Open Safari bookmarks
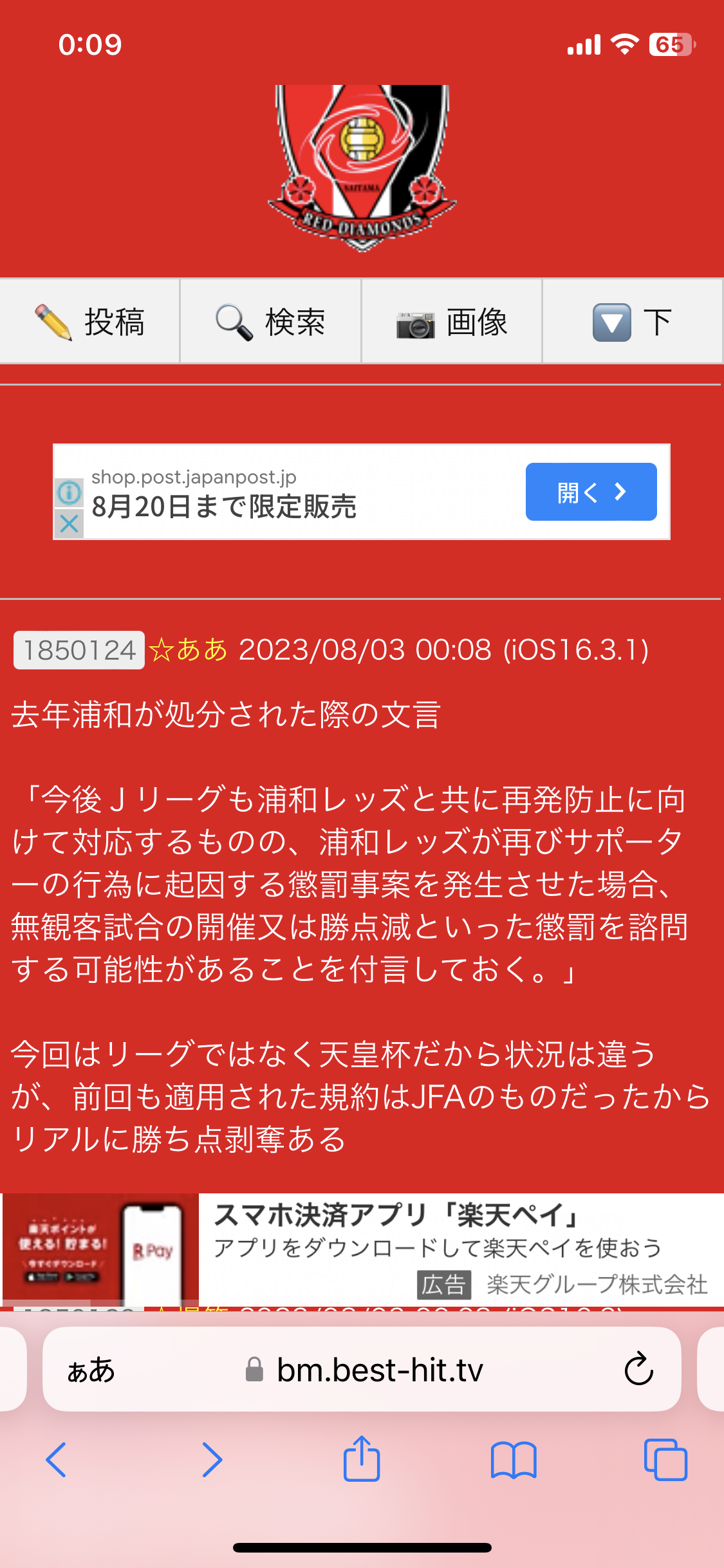 (x=513, y=1460)
